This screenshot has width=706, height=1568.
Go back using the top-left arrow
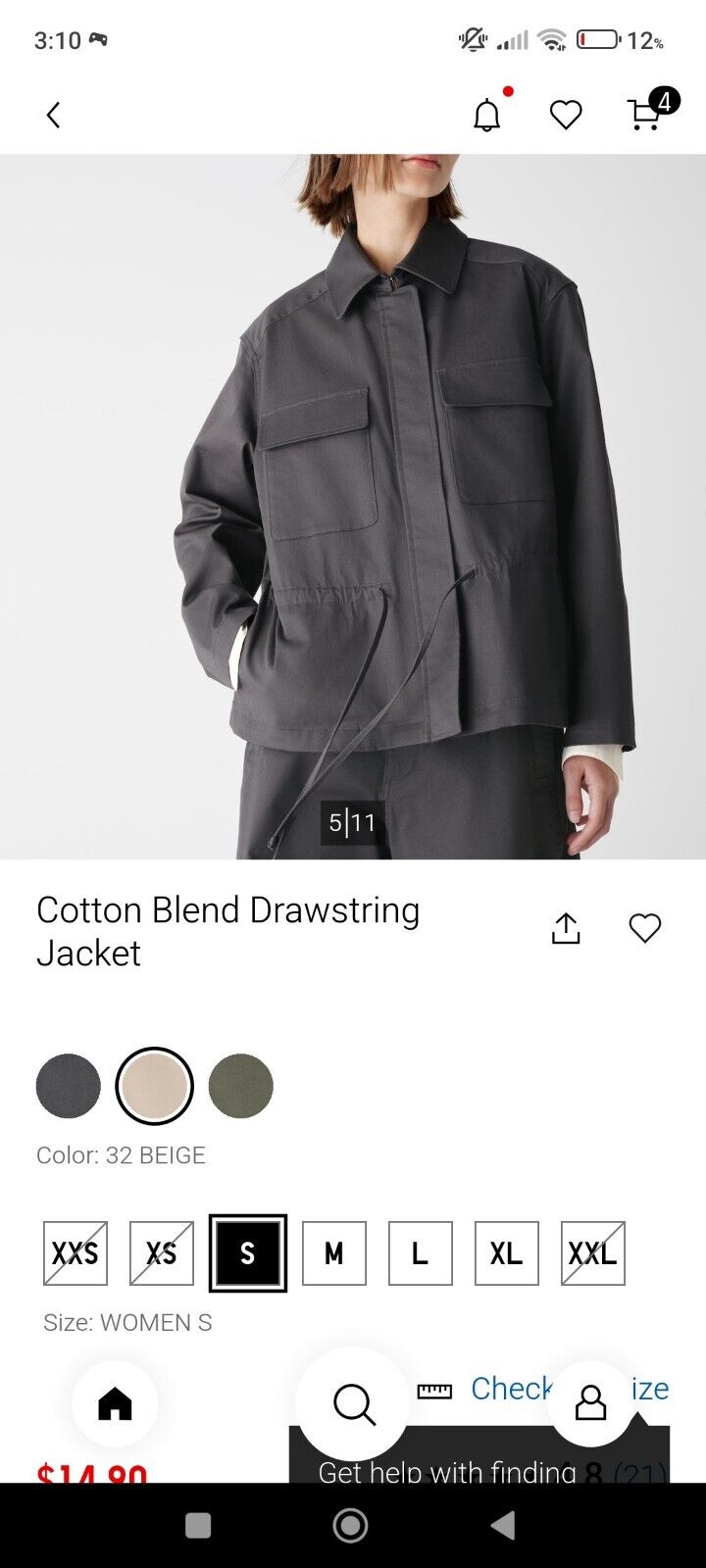pos(54,116)
